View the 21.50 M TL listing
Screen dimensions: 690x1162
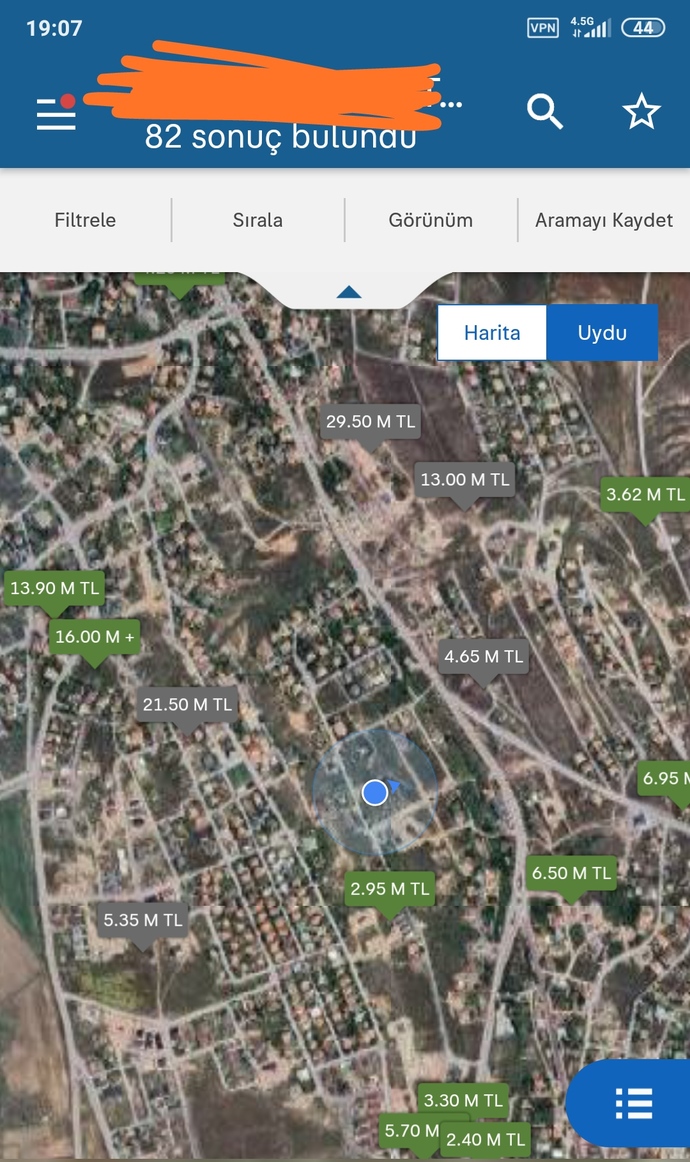tap(188, 705)
